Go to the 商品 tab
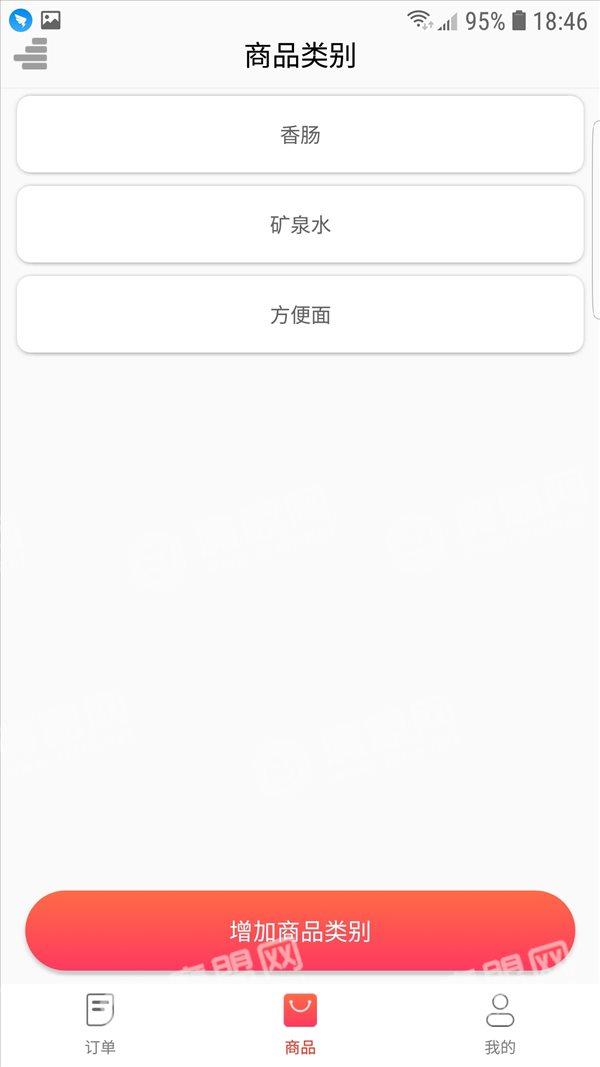The height and width of the screenshot is (1067, 600). point(300,1023)
